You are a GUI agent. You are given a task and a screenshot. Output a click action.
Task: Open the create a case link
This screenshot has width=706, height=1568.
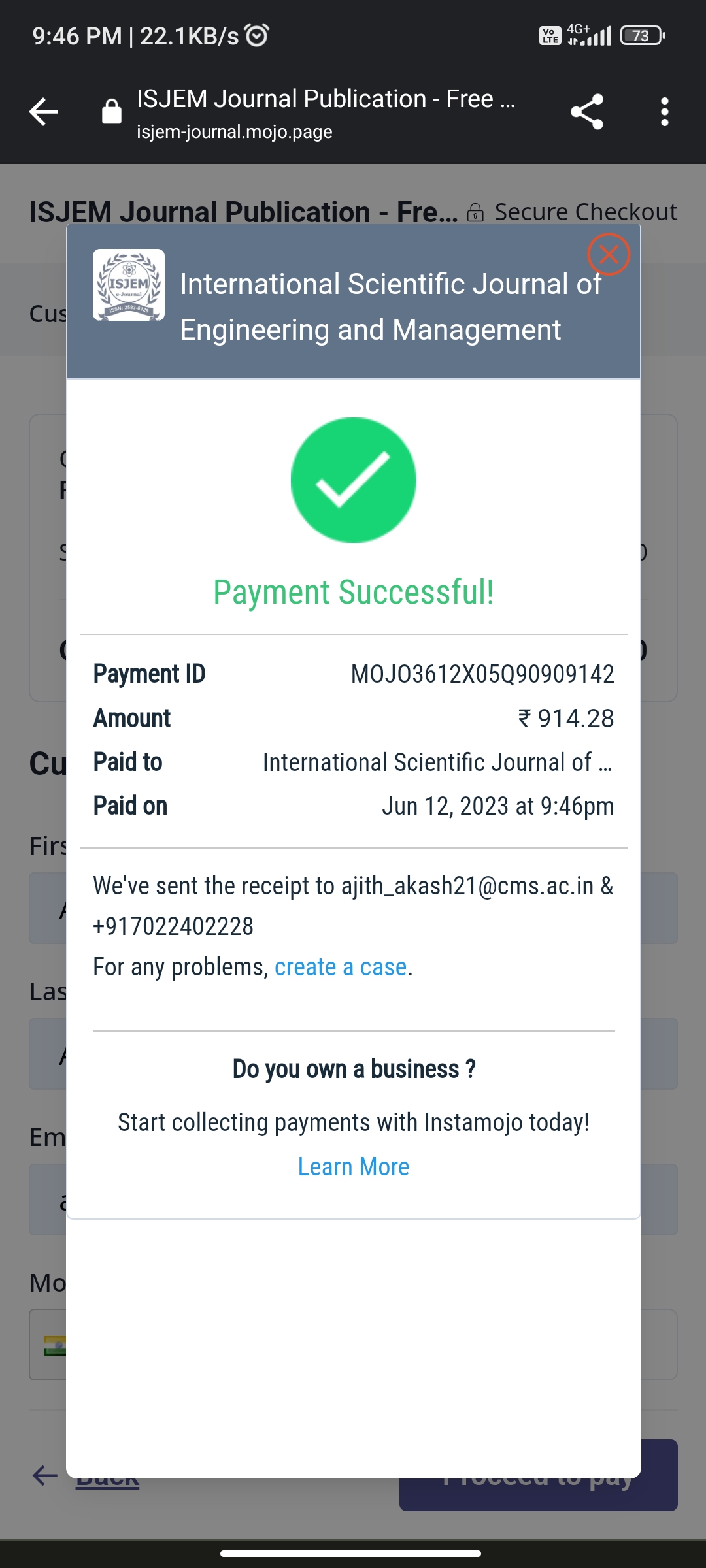click(x=341, y=967)
